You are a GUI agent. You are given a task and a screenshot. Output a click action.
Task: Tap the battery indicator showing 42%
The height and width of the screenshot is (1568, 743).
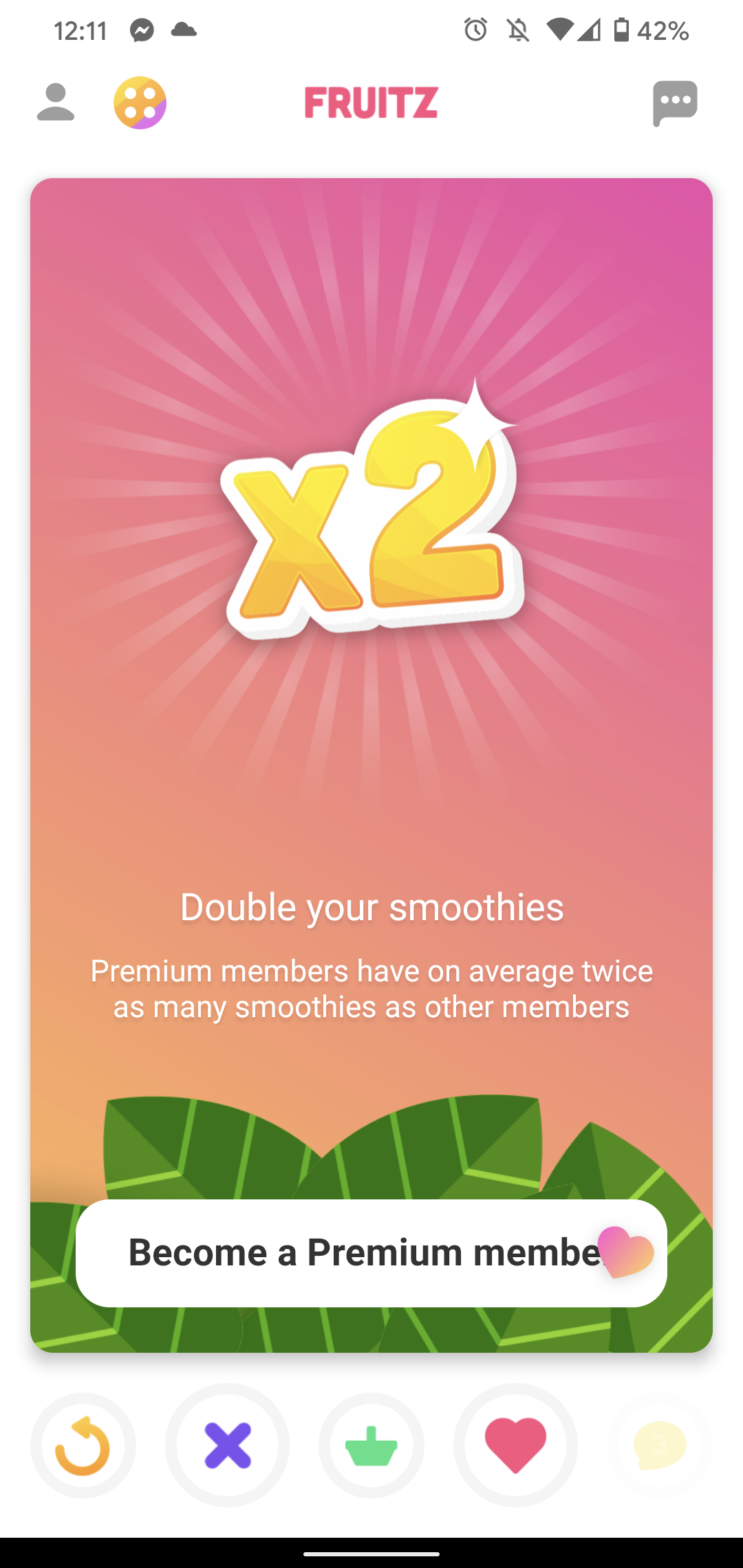(650, 29)
